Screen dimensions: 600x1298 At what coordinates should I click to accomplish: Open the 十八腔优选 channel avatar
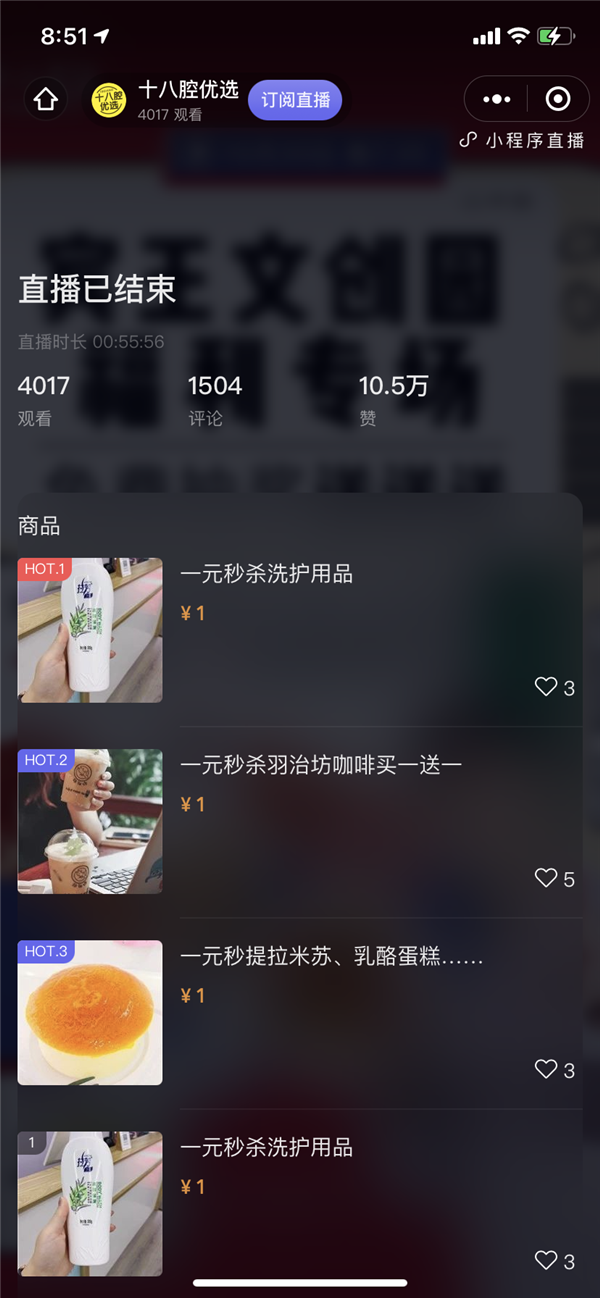pyautogui.click(x=109, y=100)
